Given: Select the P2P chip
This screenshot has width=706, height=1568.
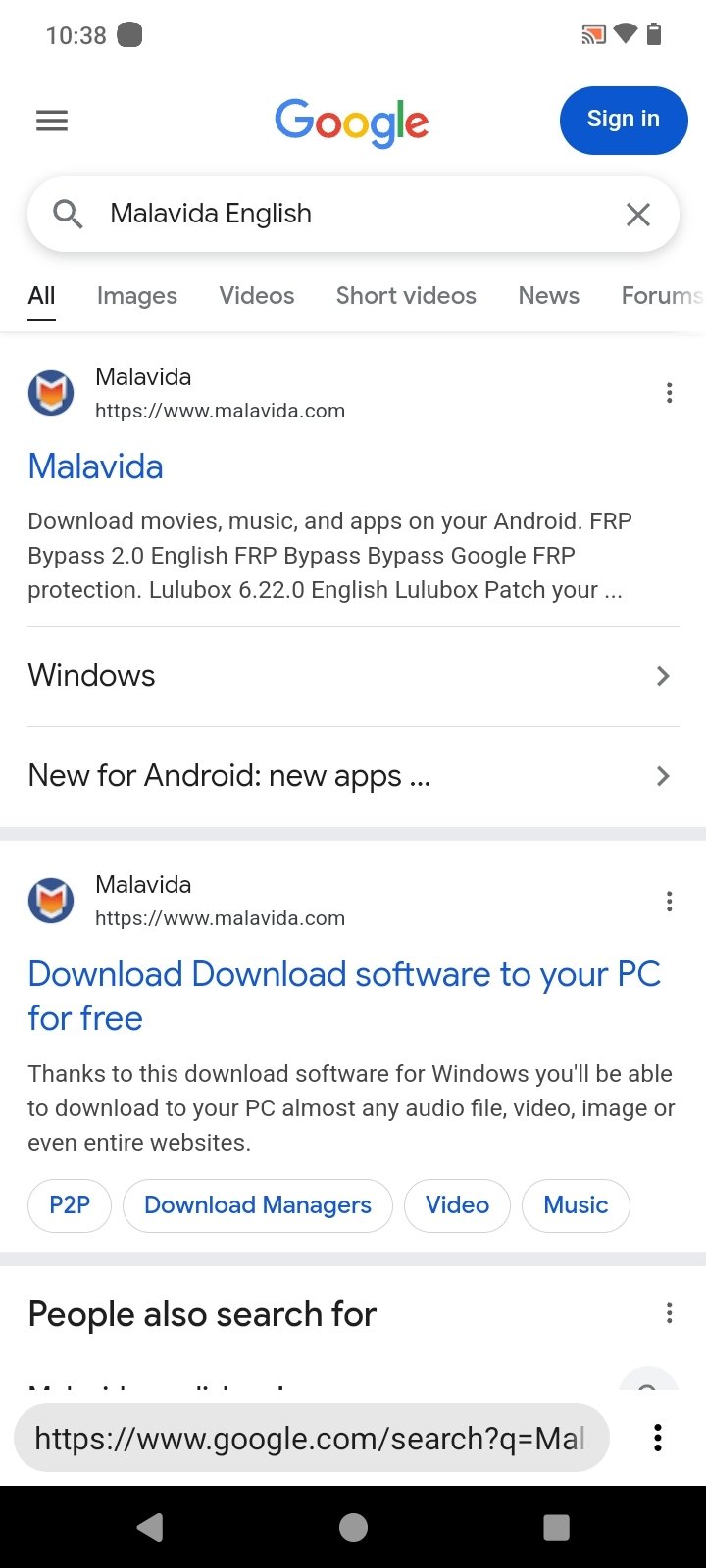Looking at the screenshot, I should tap(70, 1205).
